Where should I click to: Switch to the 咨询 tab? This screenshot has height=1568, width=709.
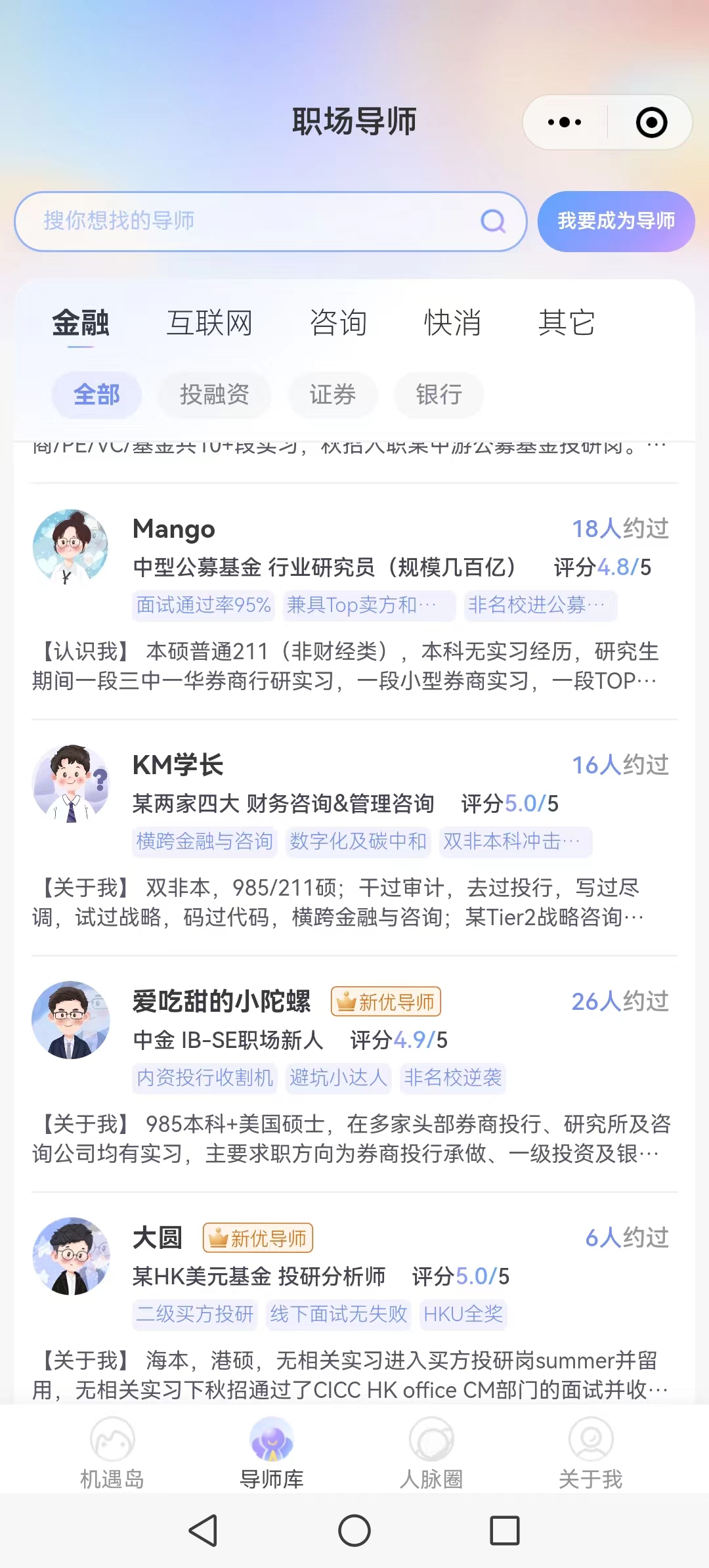(x=338, y=323)
